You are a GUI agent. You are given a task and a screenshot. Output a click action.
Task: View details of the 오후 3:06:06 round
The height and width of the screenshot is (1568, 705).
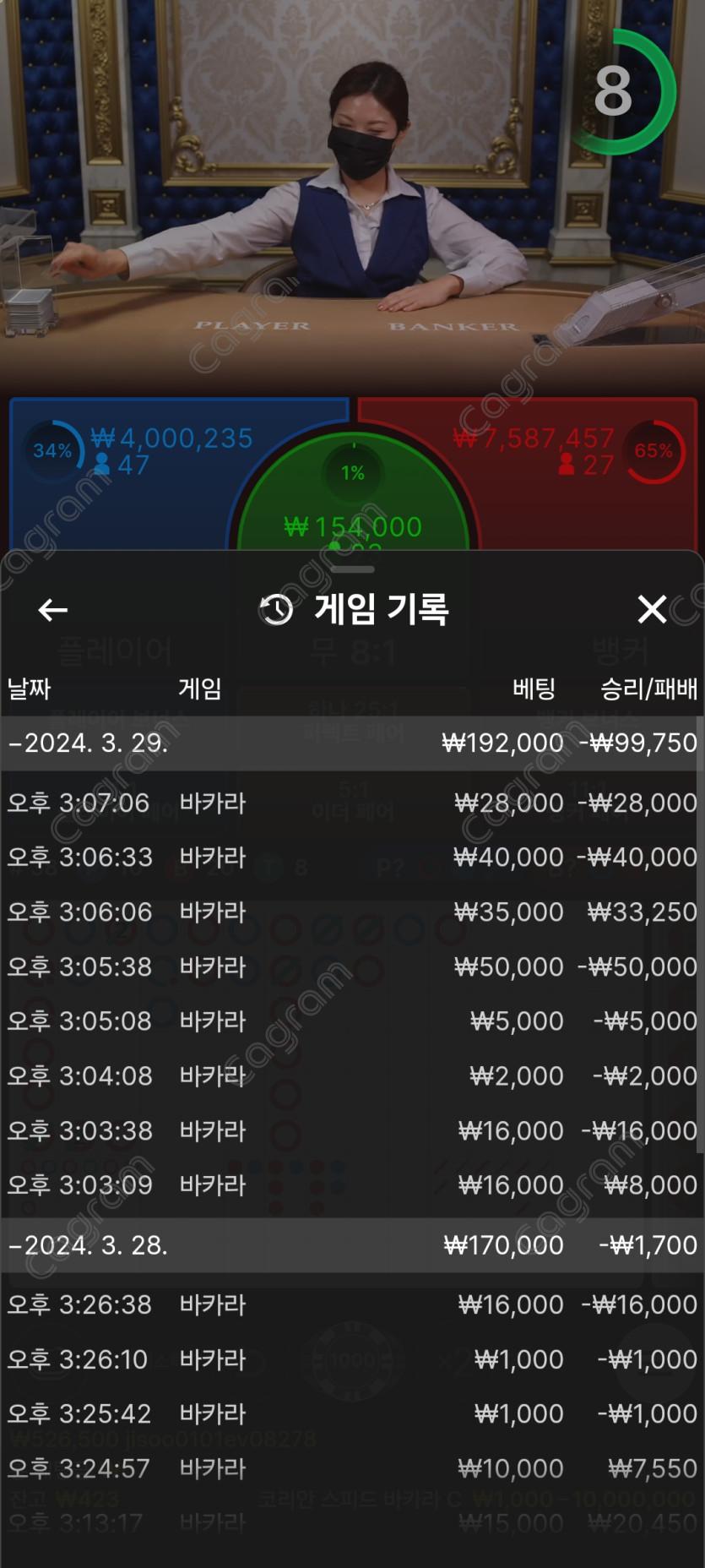pos(351,912)
